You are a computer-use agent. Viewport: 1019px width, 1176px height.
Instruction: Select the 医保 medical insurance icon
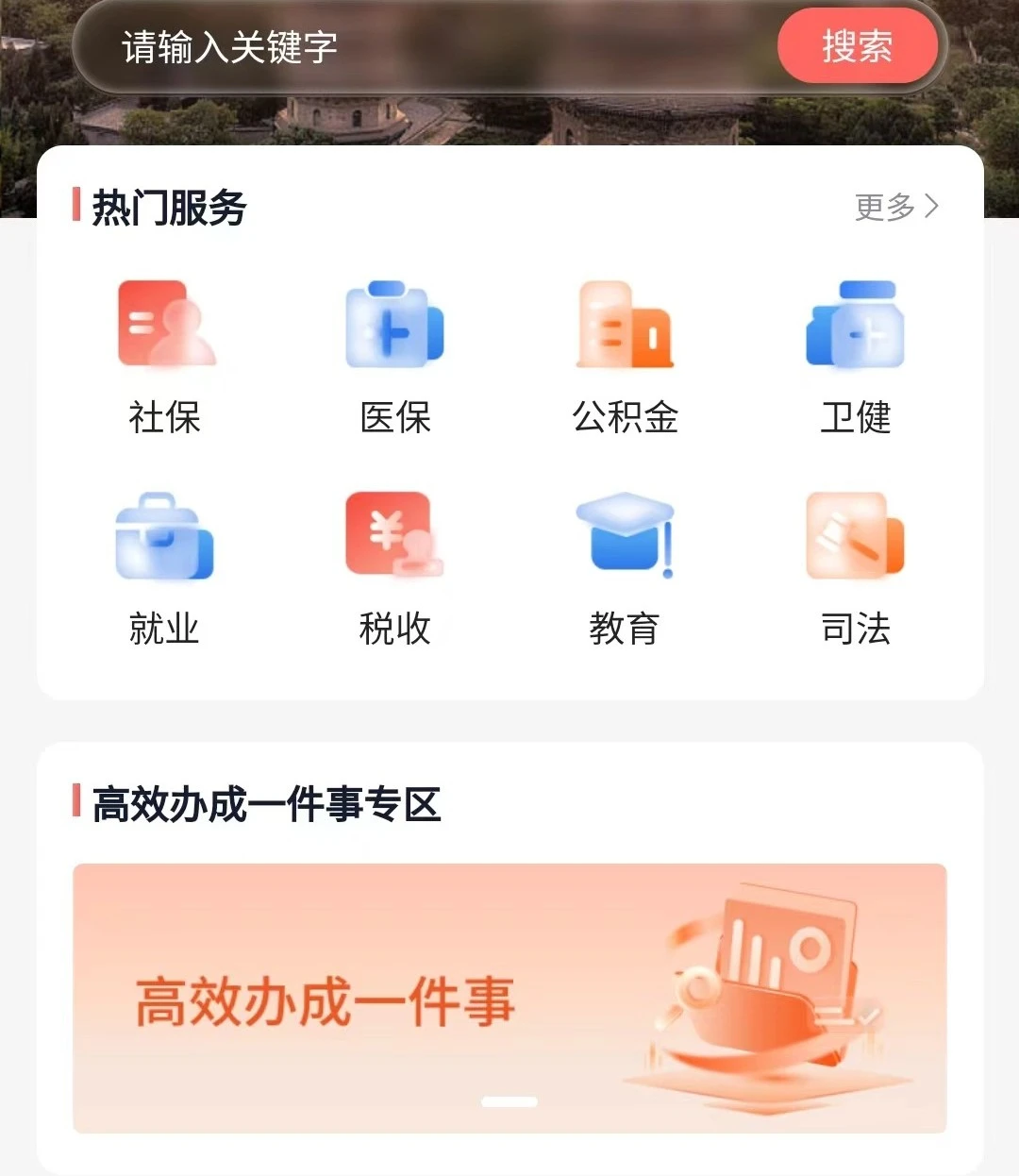[394, 324]
